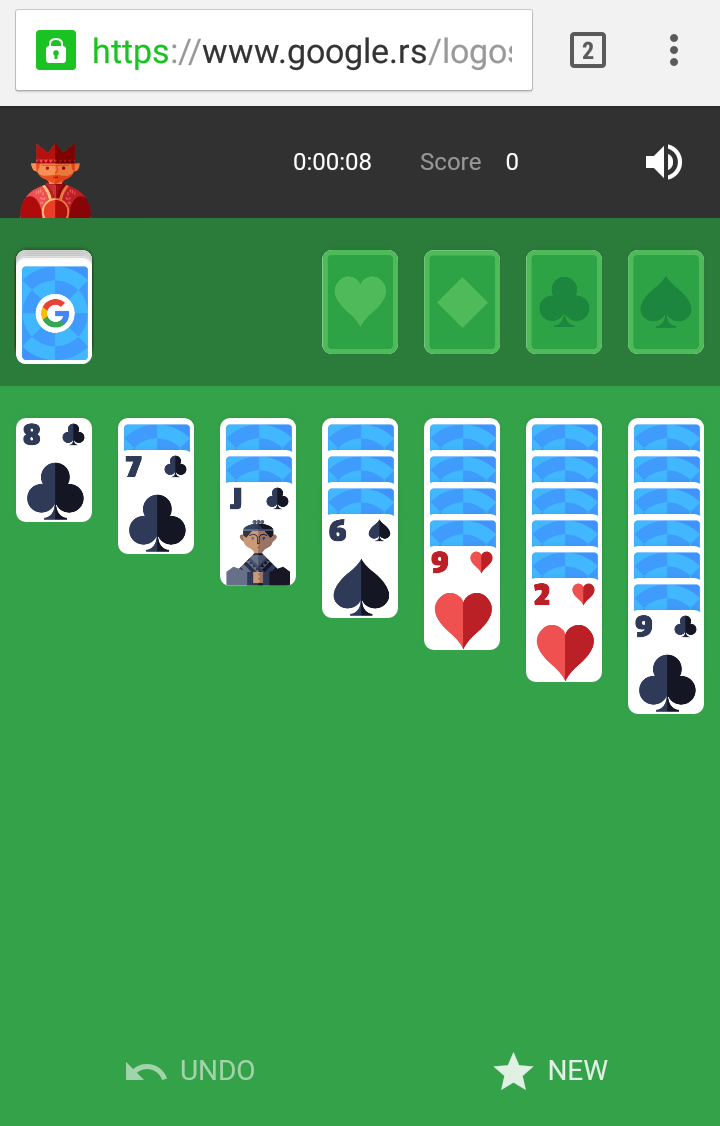Undo the last move
Viewport: 720px width, 1126px height.
[190, 1071]
